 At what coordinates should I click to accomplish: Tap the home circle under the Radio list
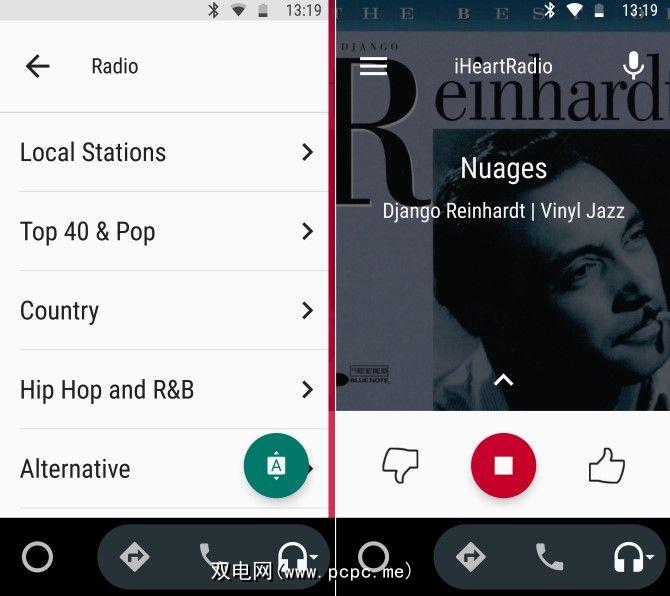(x=37, y=557)
